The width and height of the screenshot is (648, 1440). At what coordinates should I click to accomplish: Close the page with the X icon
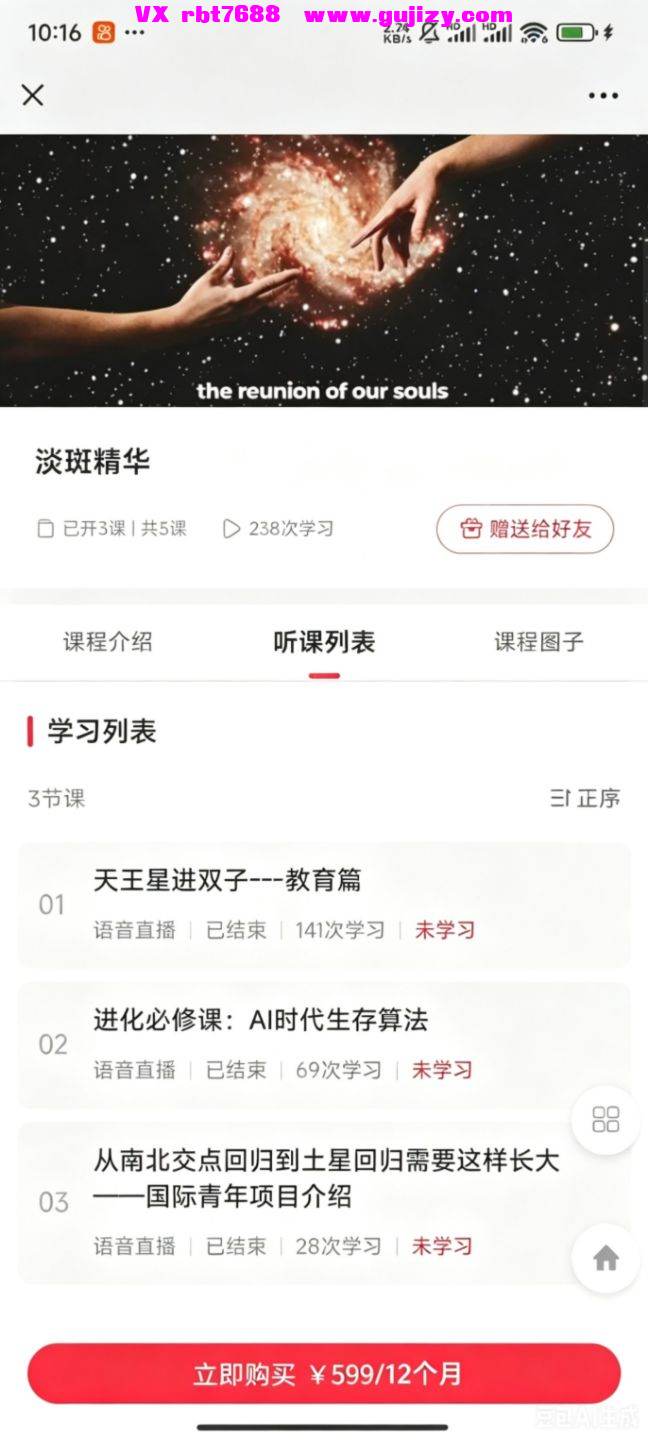(33, 95)
